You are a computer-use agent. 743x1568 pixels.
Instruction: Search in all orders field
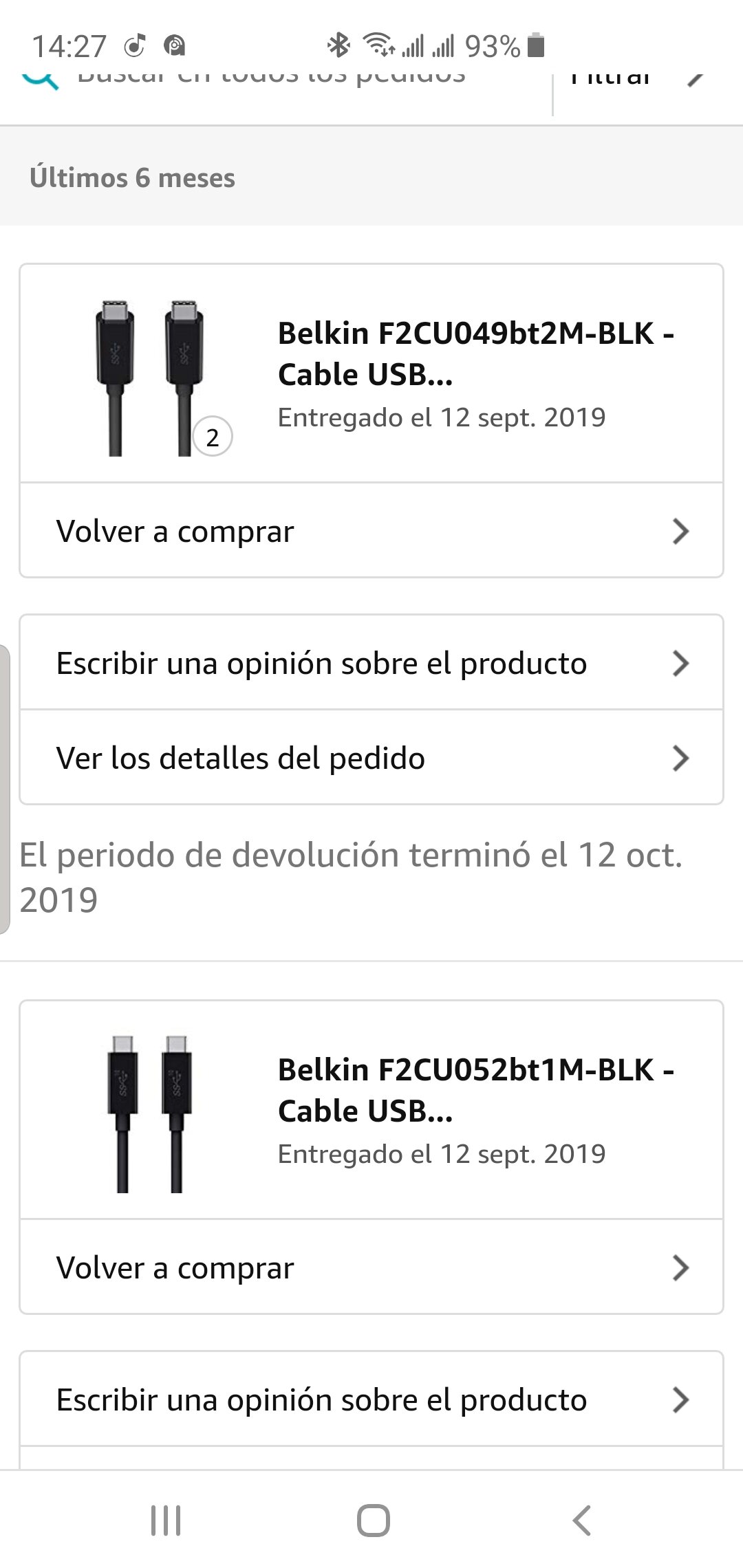coord(275,79)
